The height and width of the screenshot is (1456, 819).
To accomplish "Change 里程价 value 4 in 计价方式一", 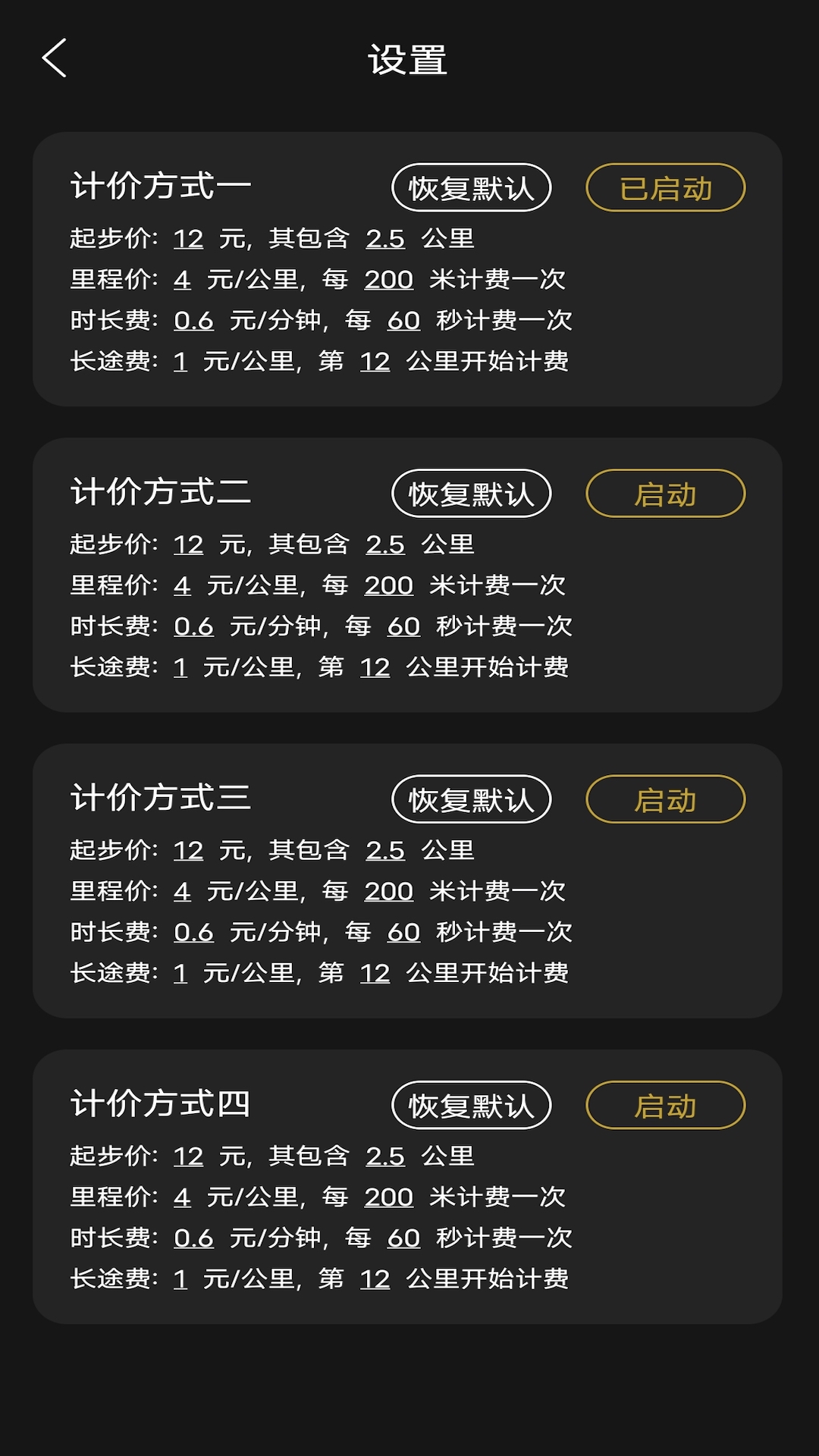I will coord(182,280).
